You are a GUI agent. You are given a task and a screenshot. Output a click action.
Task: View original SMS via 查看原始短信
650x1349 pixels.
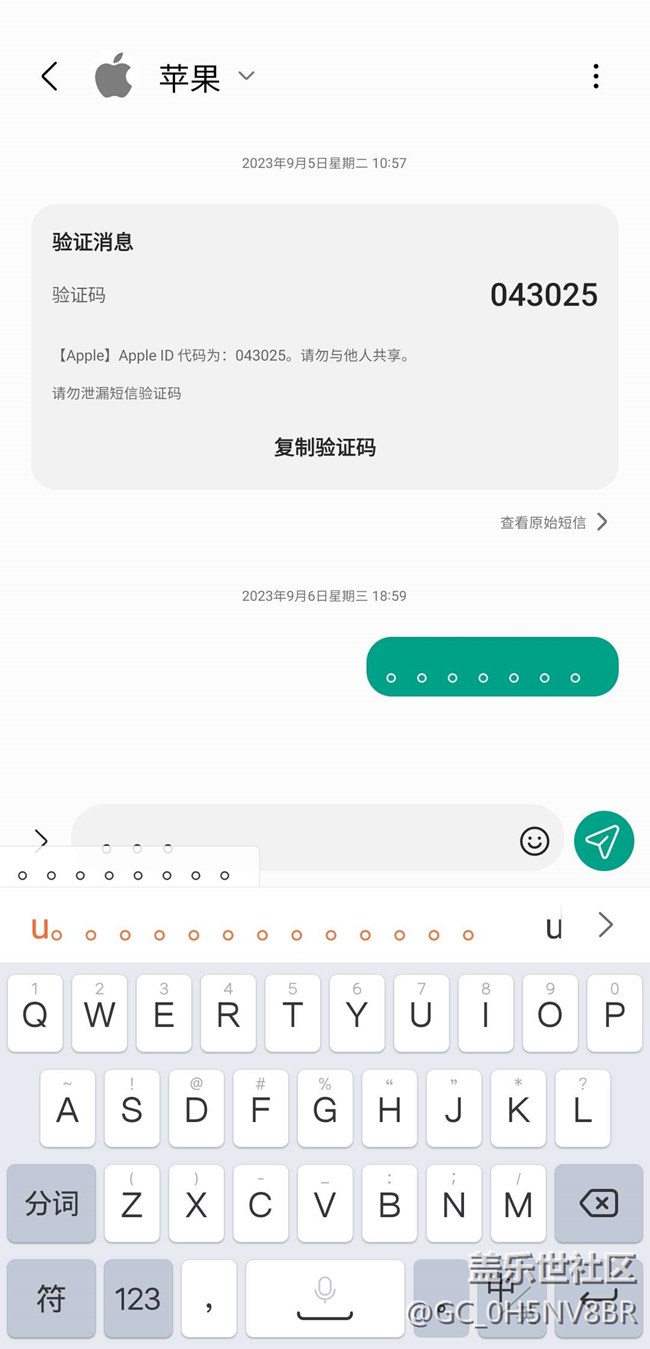(x=554, y=522)
